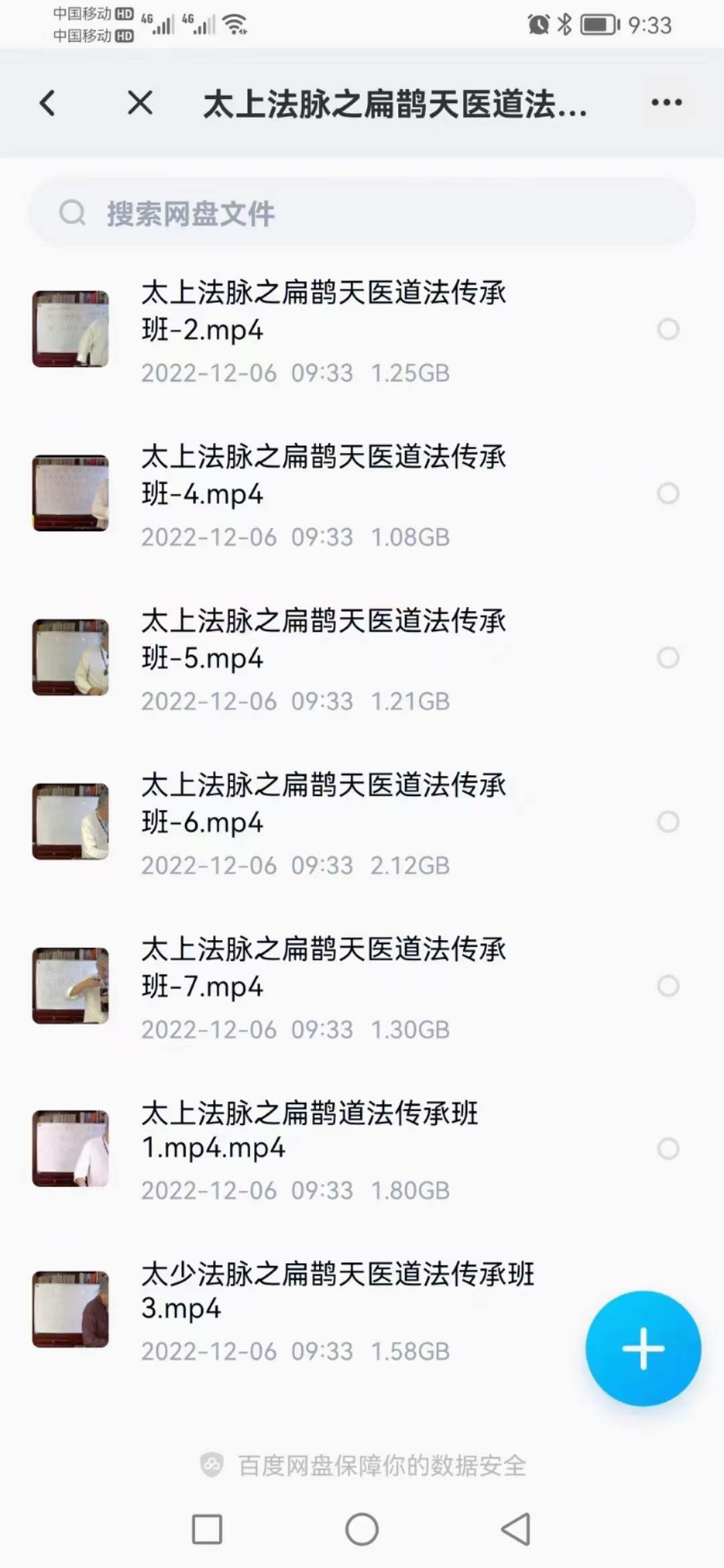The height and width of the screenshot is (1568, 724).
Task: Open the video 传承班-2.mp4
Action: (x=322, y=330)
